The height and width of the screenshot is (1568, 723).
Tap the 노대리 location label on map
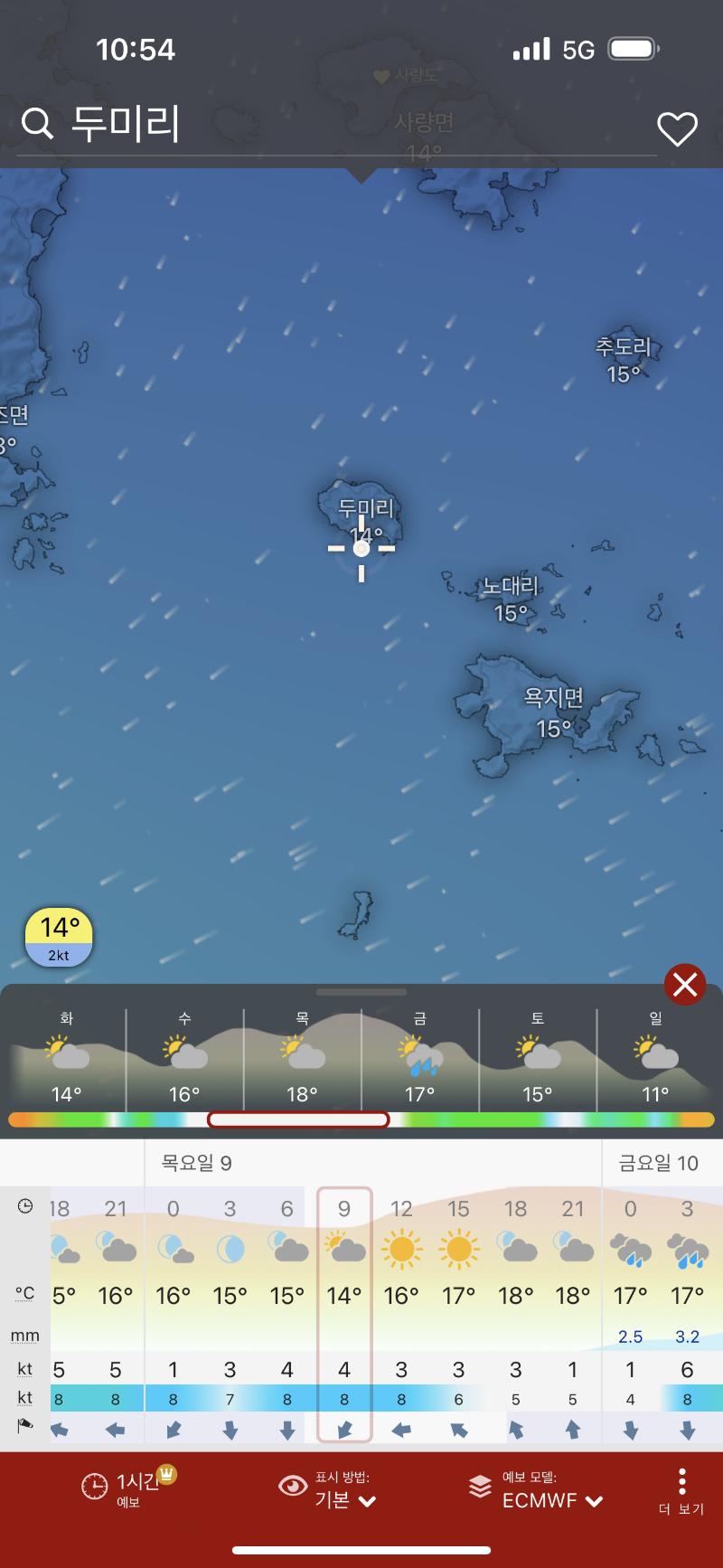[x=511, y=587]
